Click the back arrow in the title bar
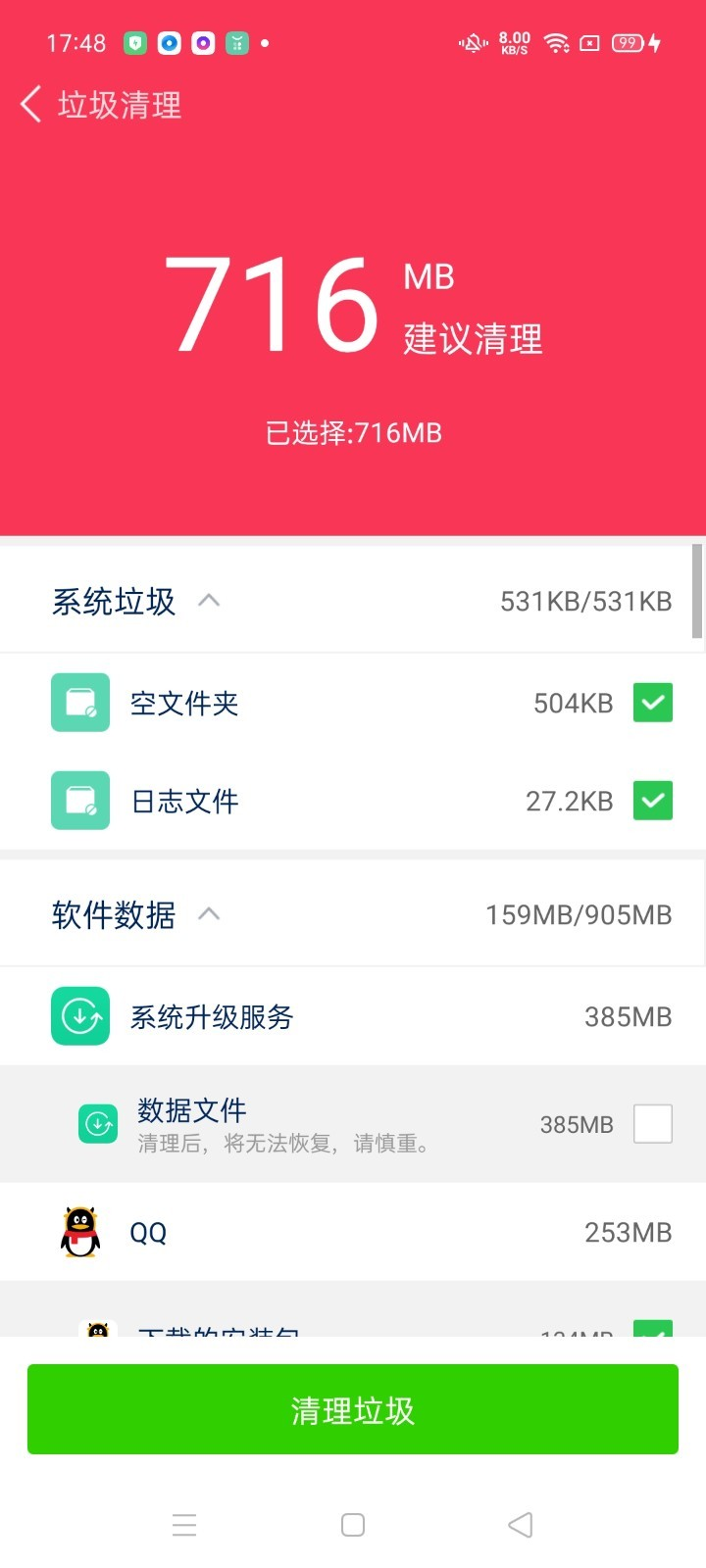This screenshot has height=1568, width=706. pyautogui.click(x=29, y=104)
